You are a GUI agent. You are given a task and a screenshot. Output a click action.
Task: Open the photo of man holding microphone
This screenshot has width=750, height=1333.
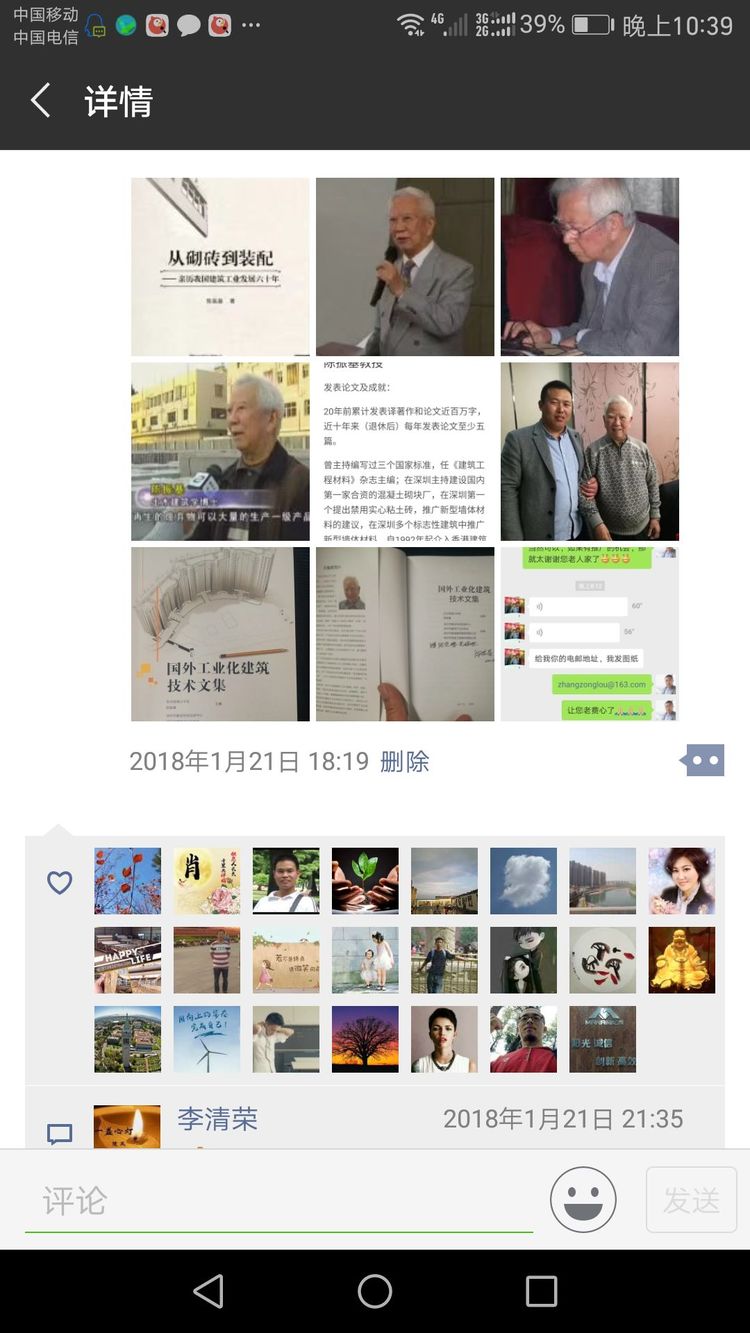[x=405, y=266]
